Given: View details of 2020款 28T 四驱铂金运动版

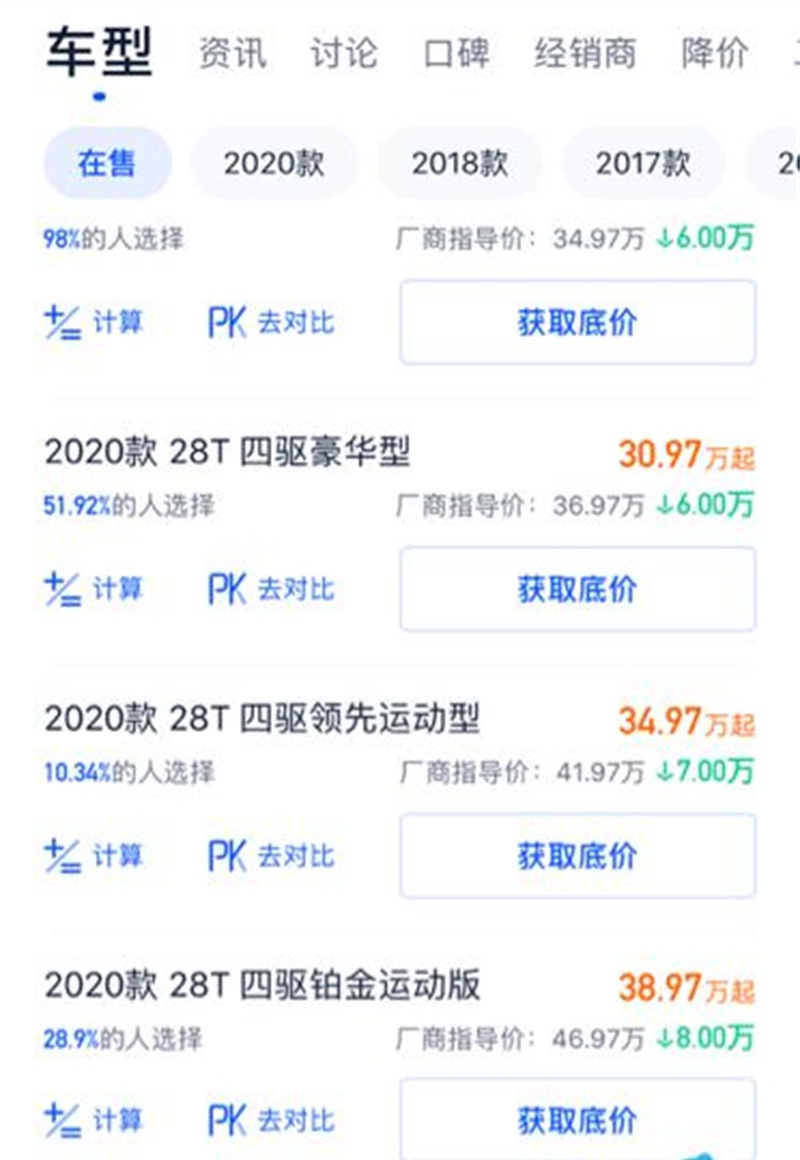Looking at the screenshot, I should point(262,986).
